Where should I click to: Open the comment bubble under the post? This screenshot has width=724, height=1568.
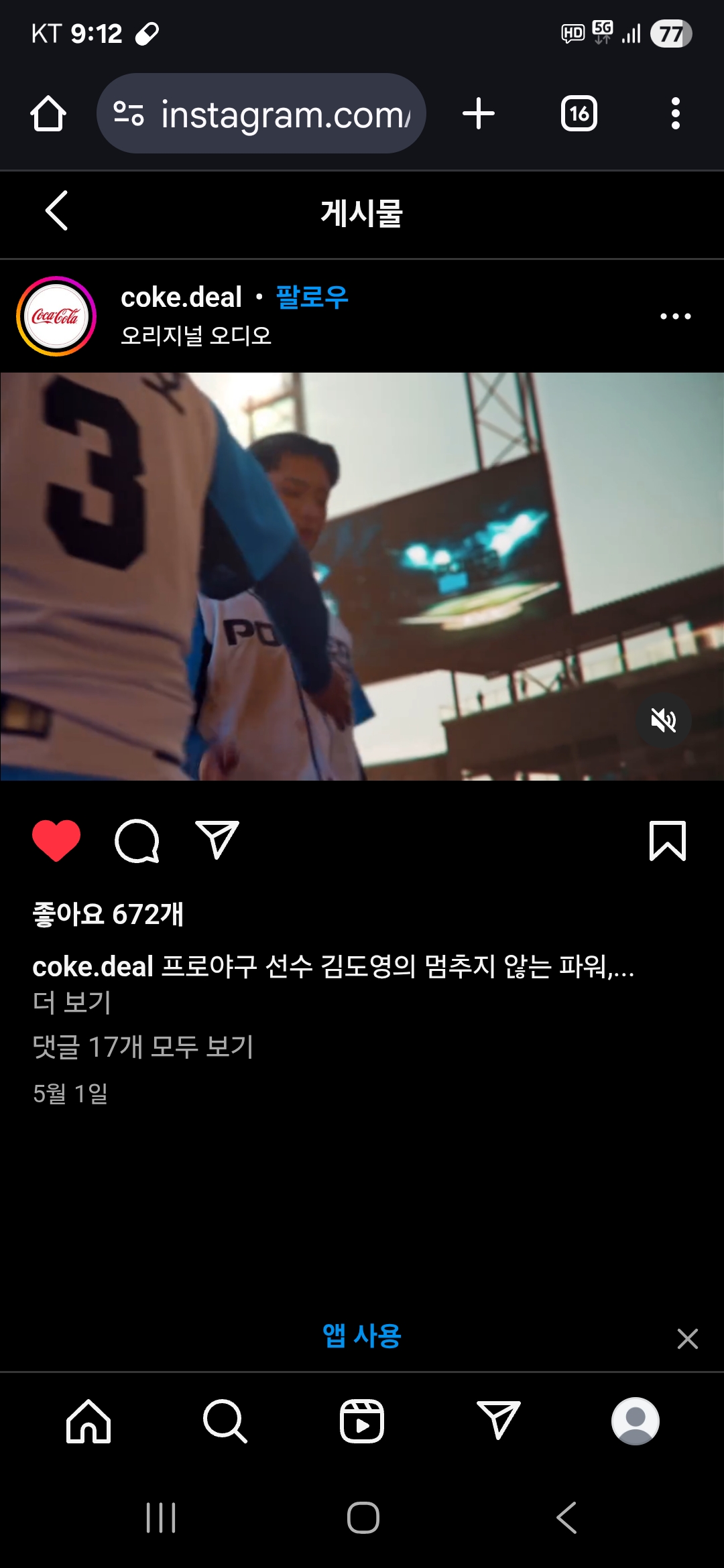tap(137, 840)
